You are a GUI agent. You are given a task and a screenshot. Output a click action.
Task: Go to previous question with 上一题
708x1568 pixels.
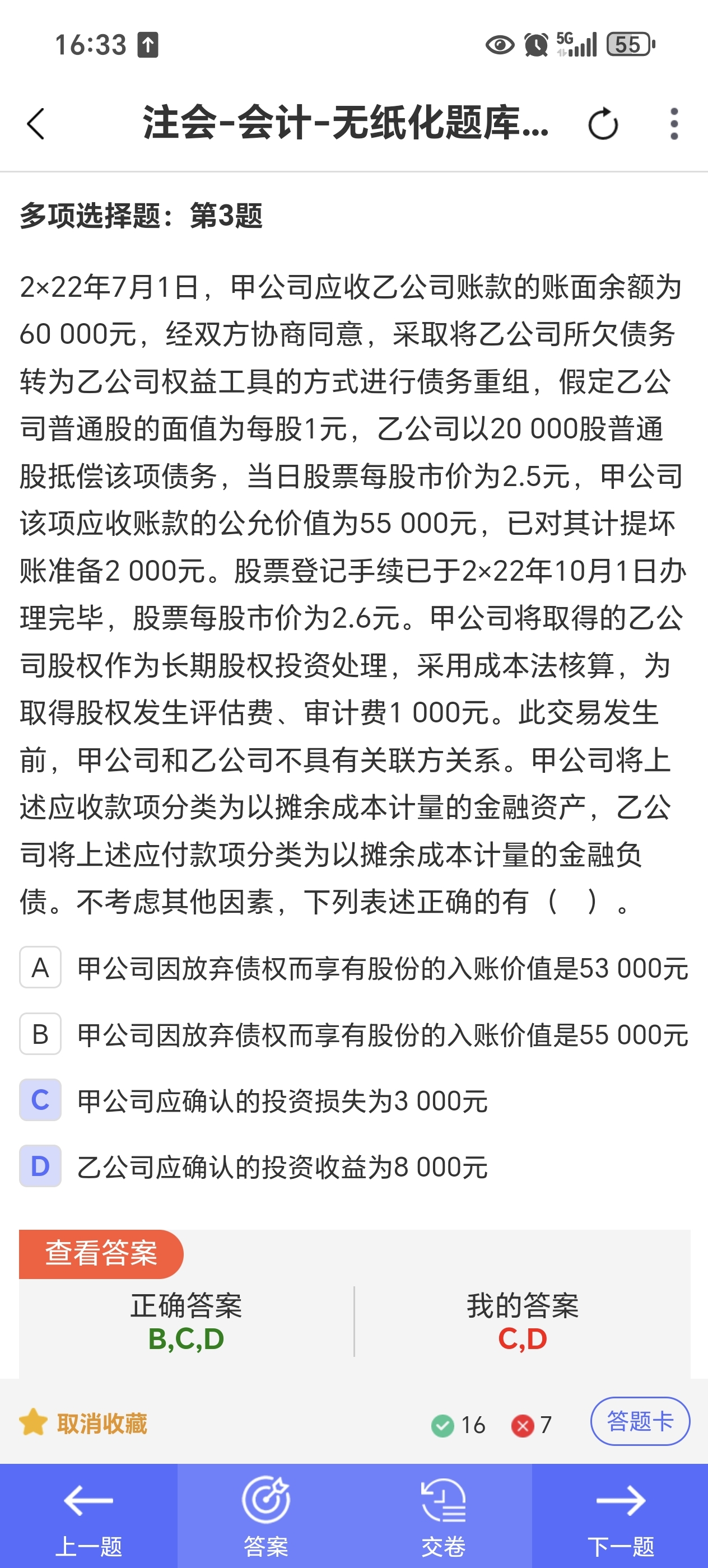[x=89, y=1516]
